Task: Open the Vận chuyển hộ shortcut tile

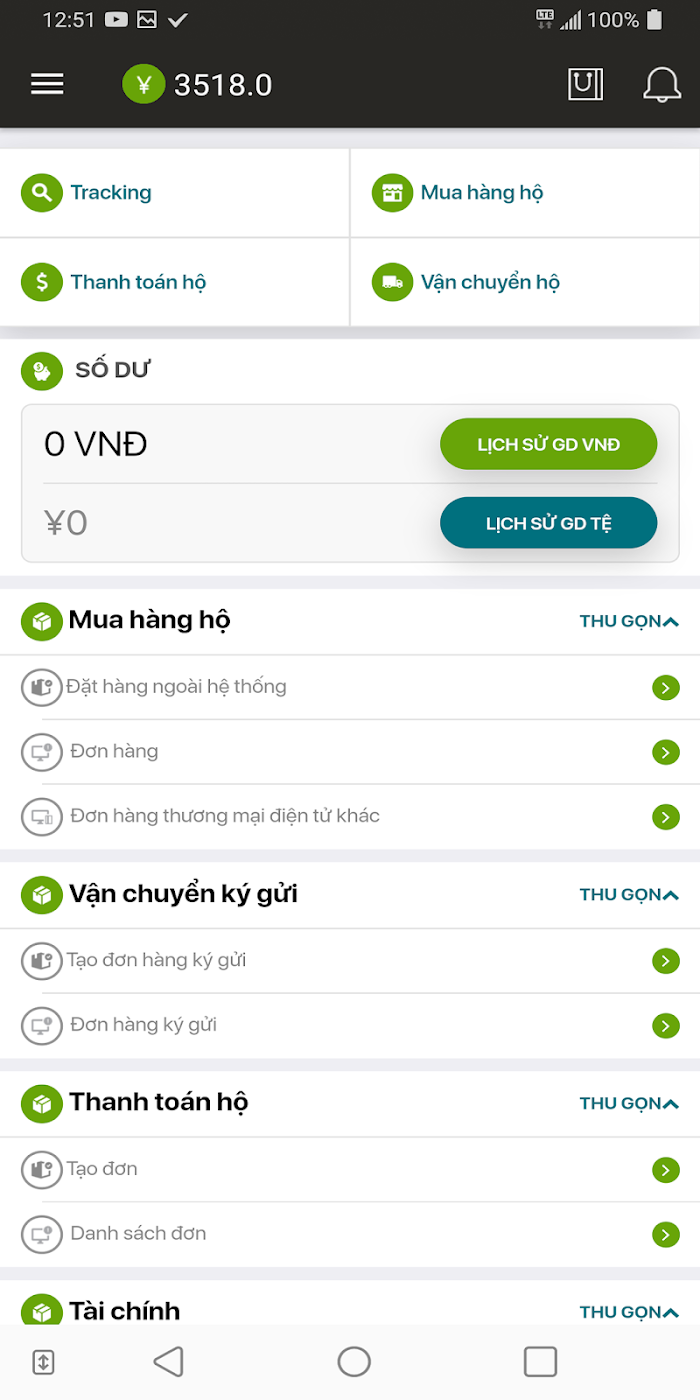Action: coord(525,282)
